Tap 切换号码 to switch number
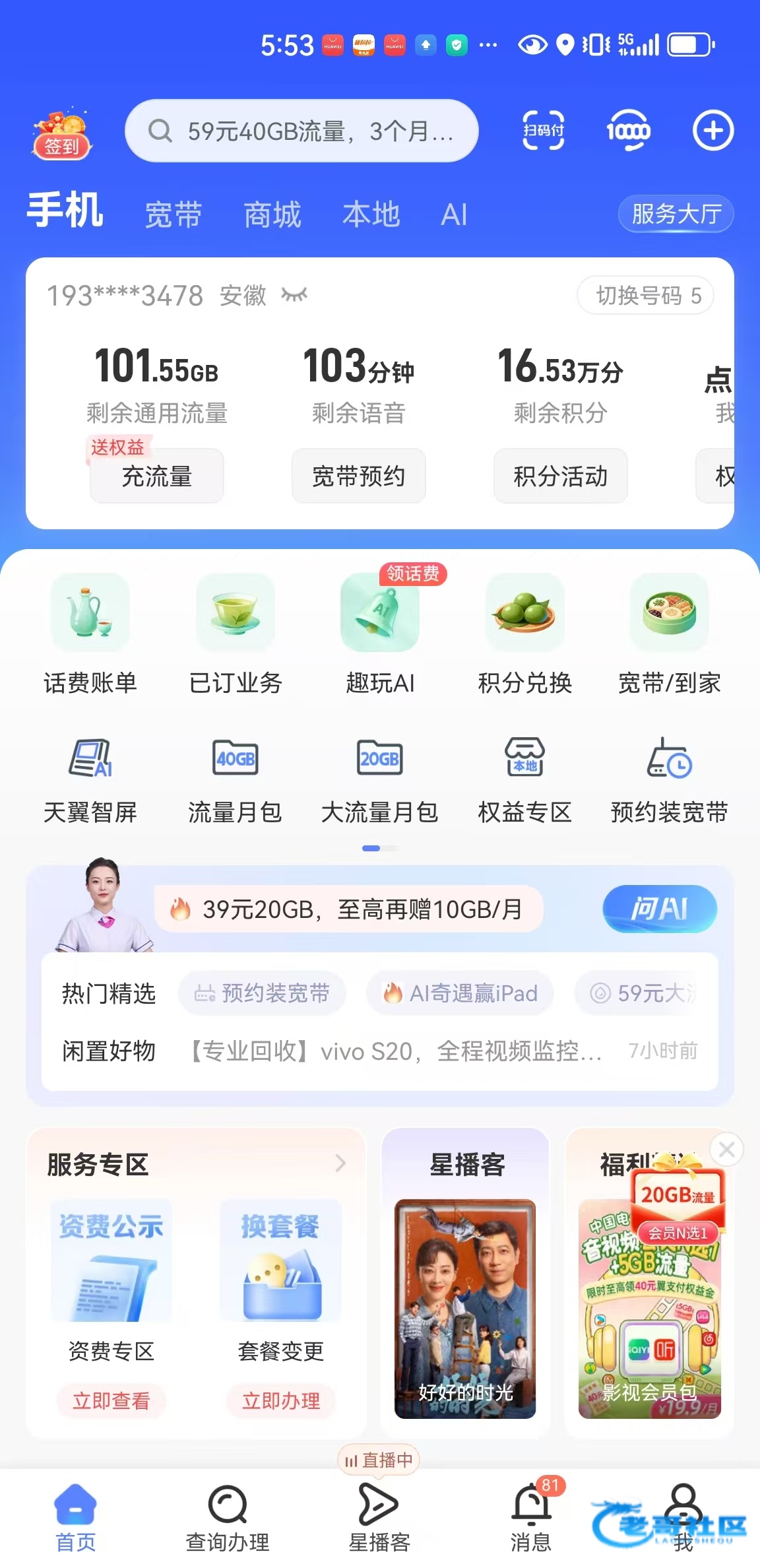The height and width of the screenshot is (1568, 760). tap(646, 296)
